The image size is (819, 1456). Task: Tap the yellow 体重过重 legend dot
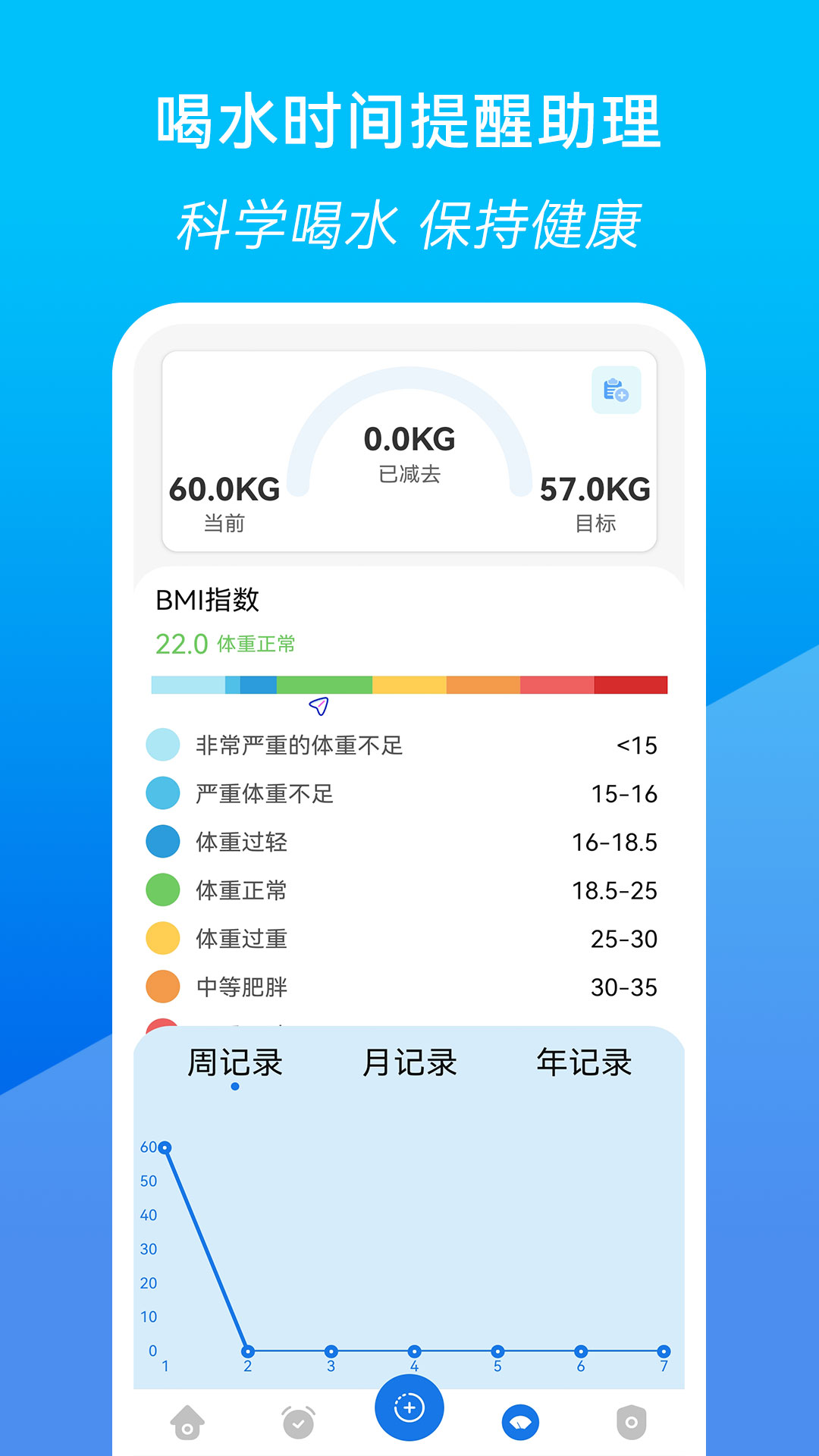tap(163, 939)
